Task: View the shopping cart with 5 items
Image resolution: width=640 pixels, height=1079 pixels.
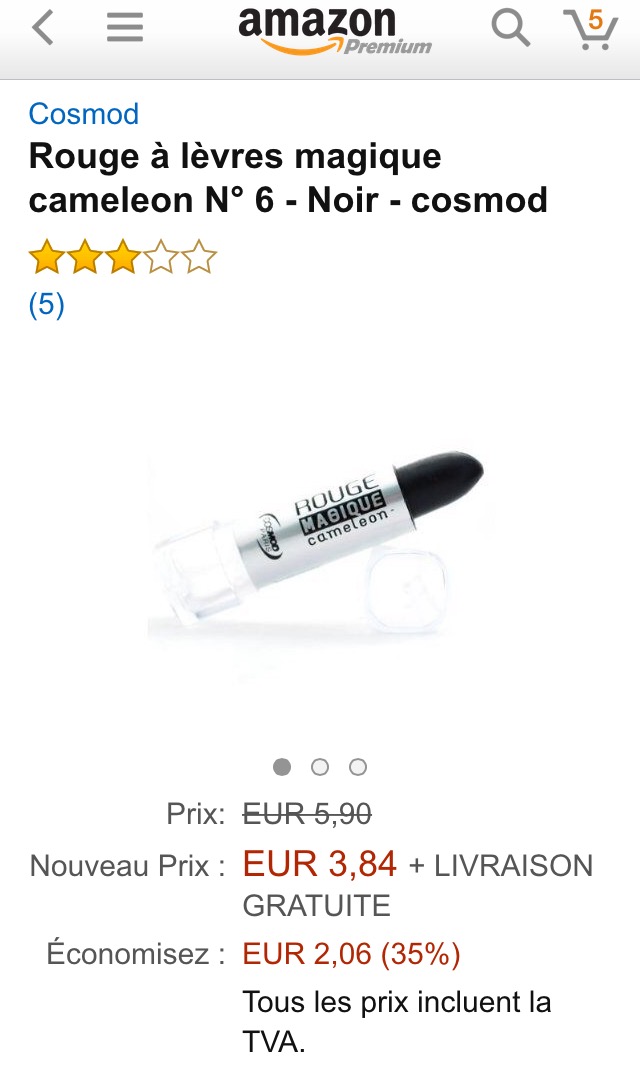Action: point(590,28)
